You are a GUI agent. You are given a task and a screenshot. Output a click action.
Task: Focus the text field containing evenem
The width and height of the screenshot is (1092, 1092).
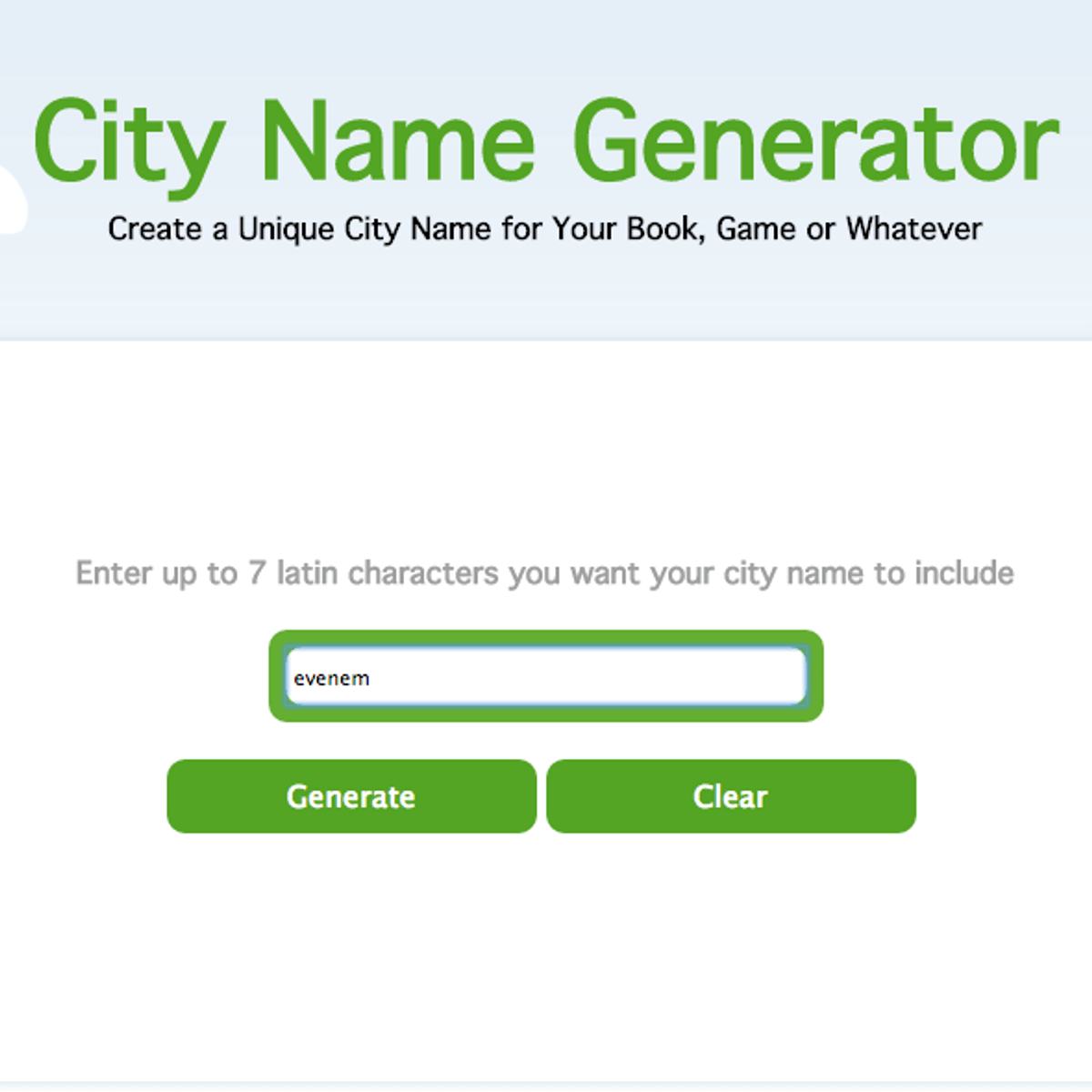pos(546,677)
